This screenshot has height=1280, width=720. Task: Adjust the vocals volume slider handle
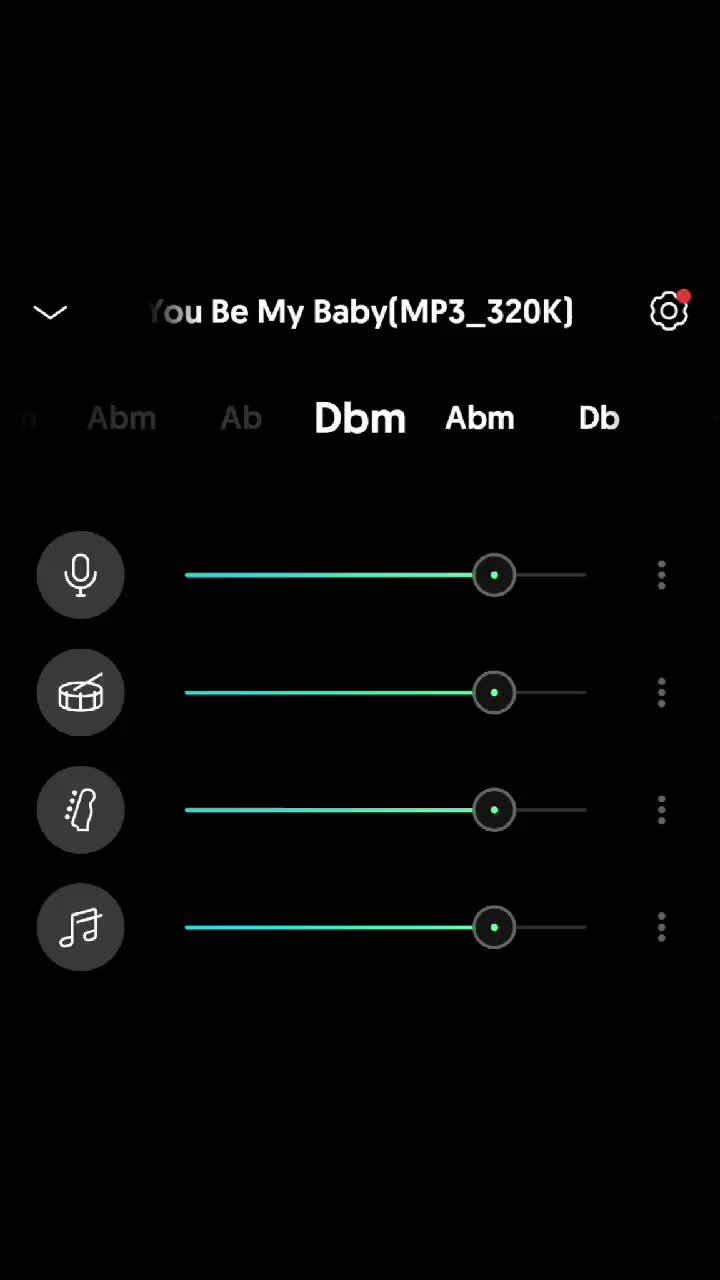coord(493,575)
